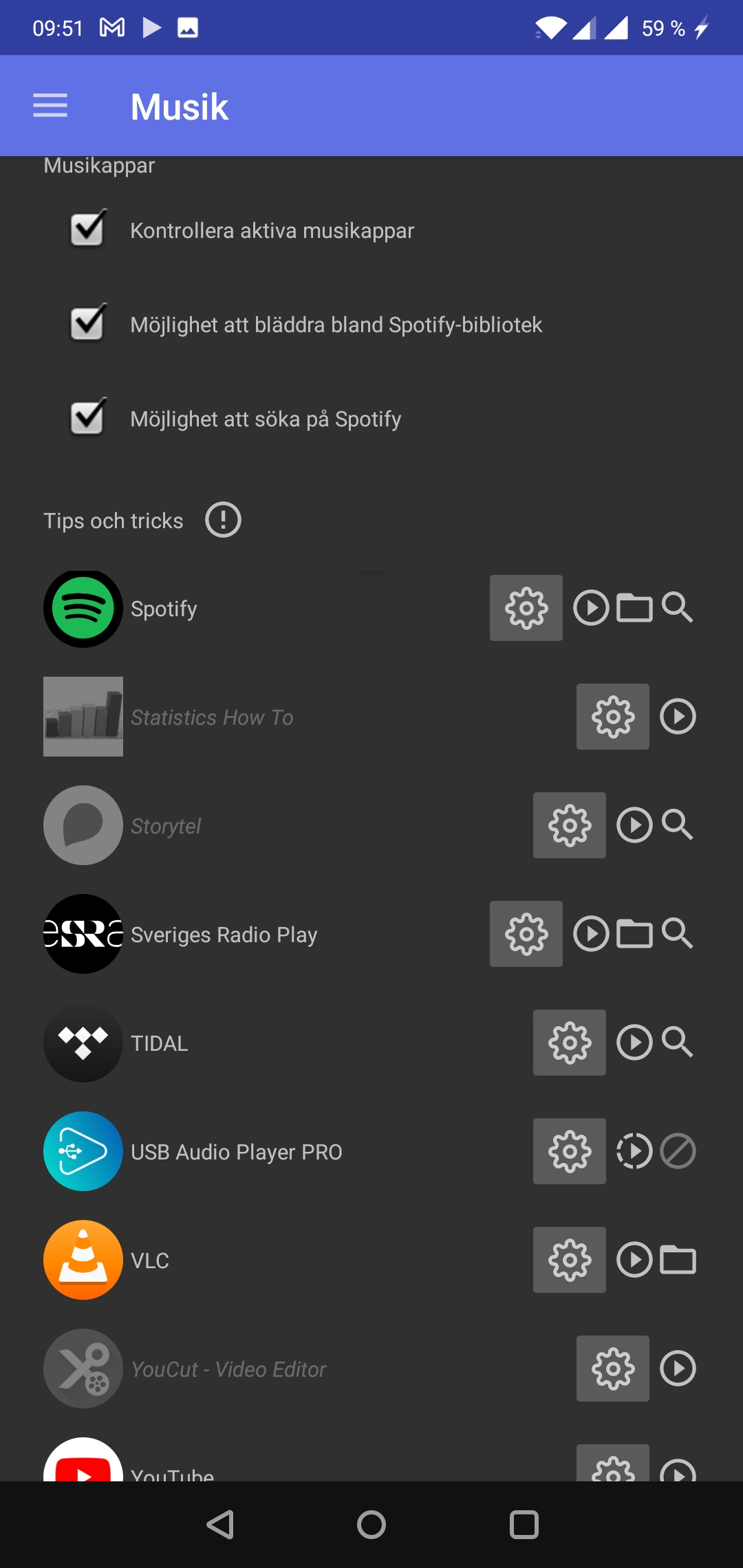Open the navigation drawer hamburger menu
Image resolution: width=743 pixels, height=1568 pixels.
tap(50, 105)
